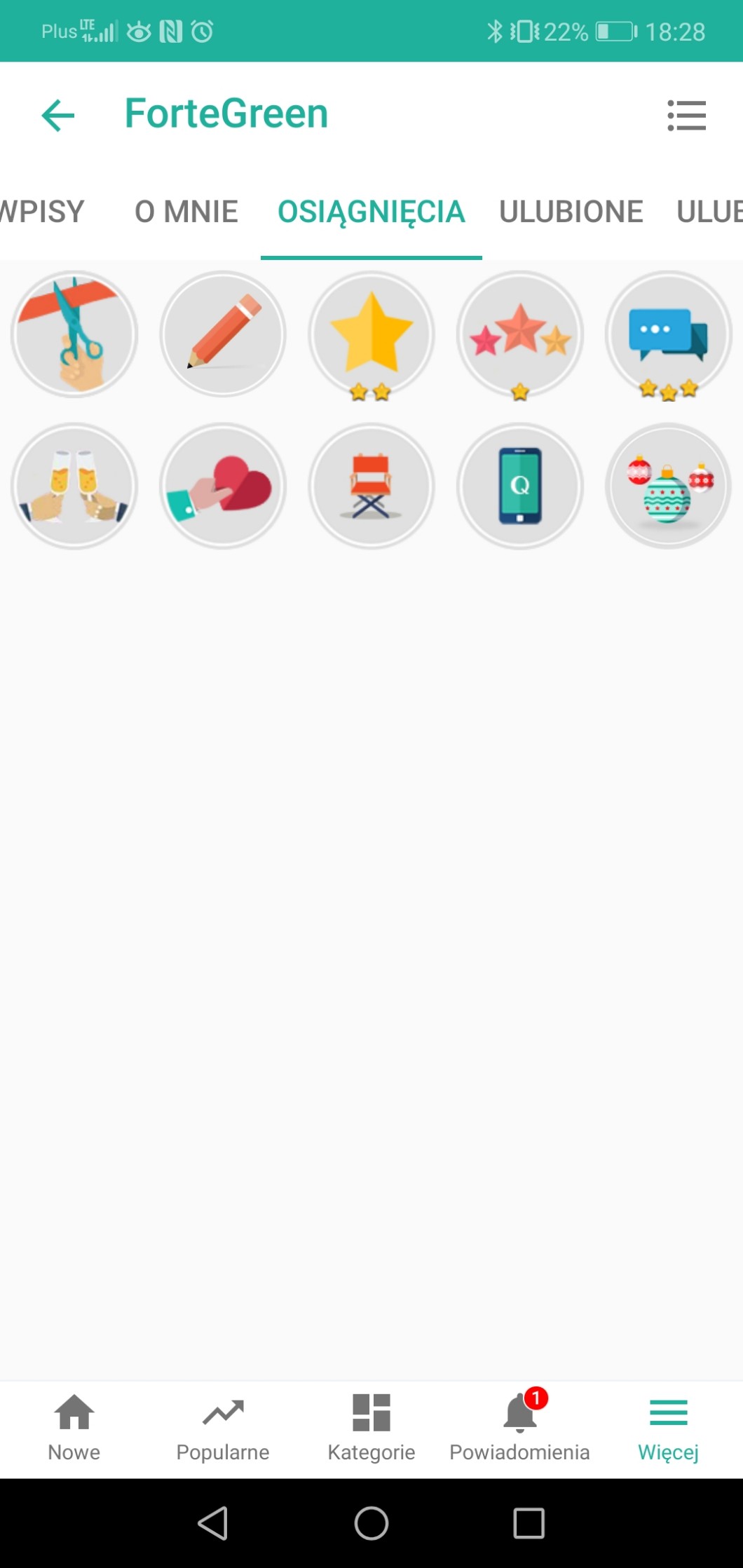Go back using the top arrow
Screen dimensions: 743x1568
[x=58, y=115]
